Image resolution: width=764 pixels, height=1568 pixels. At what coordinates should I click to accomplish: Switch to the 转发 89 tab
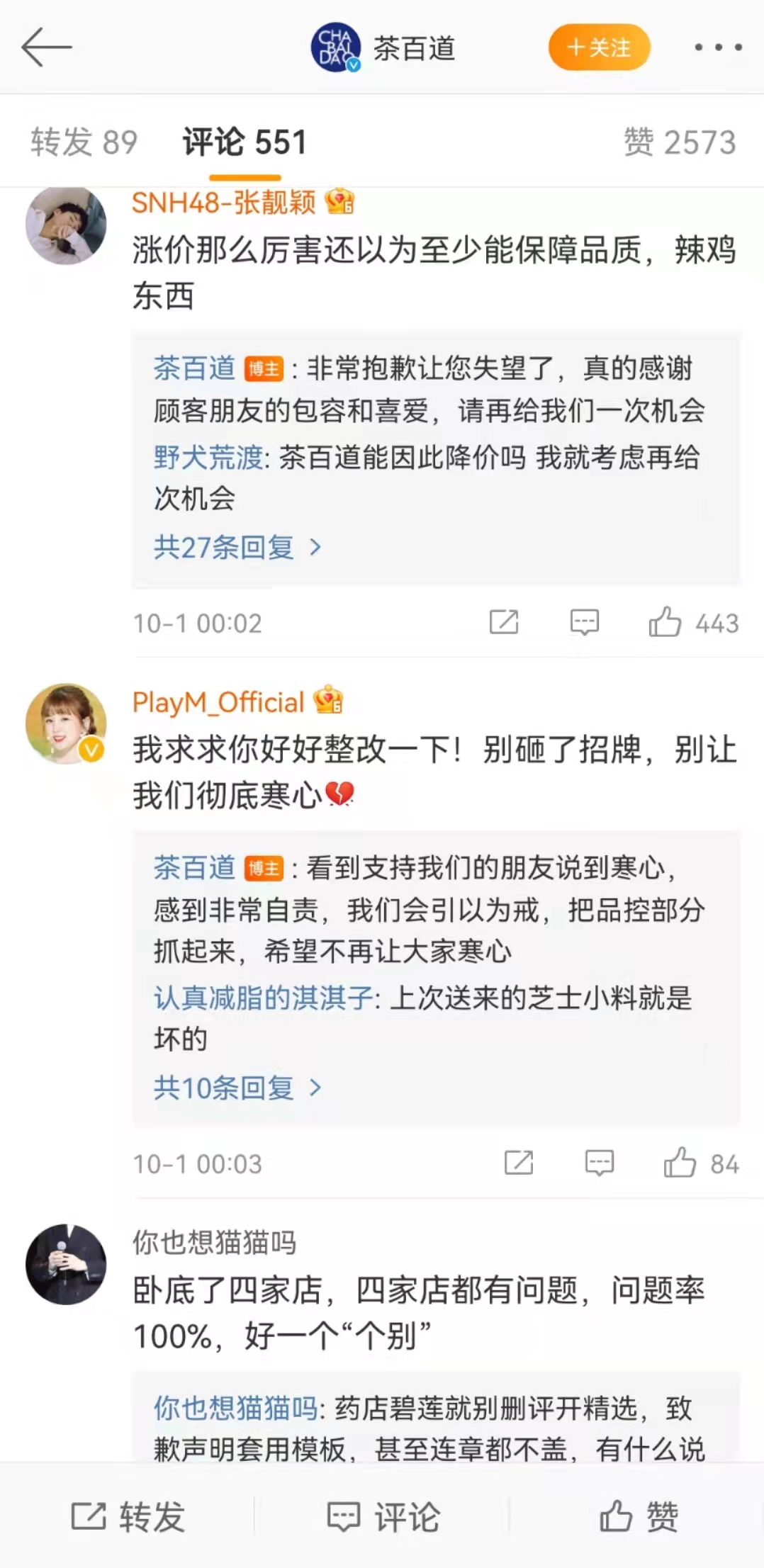click(84, 142)
